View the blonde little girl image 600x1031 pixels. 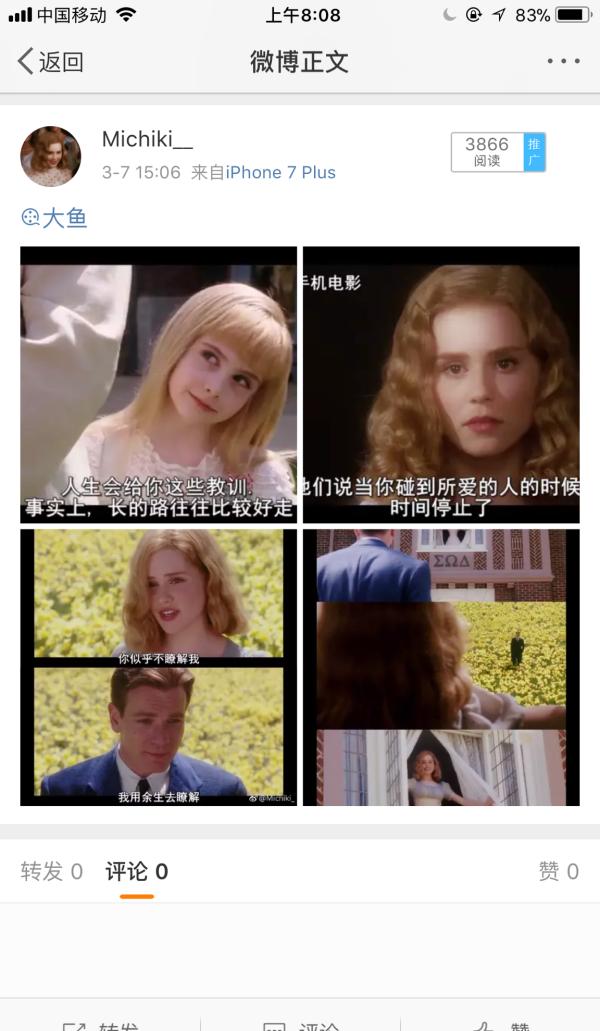click(x=159, y=384)
